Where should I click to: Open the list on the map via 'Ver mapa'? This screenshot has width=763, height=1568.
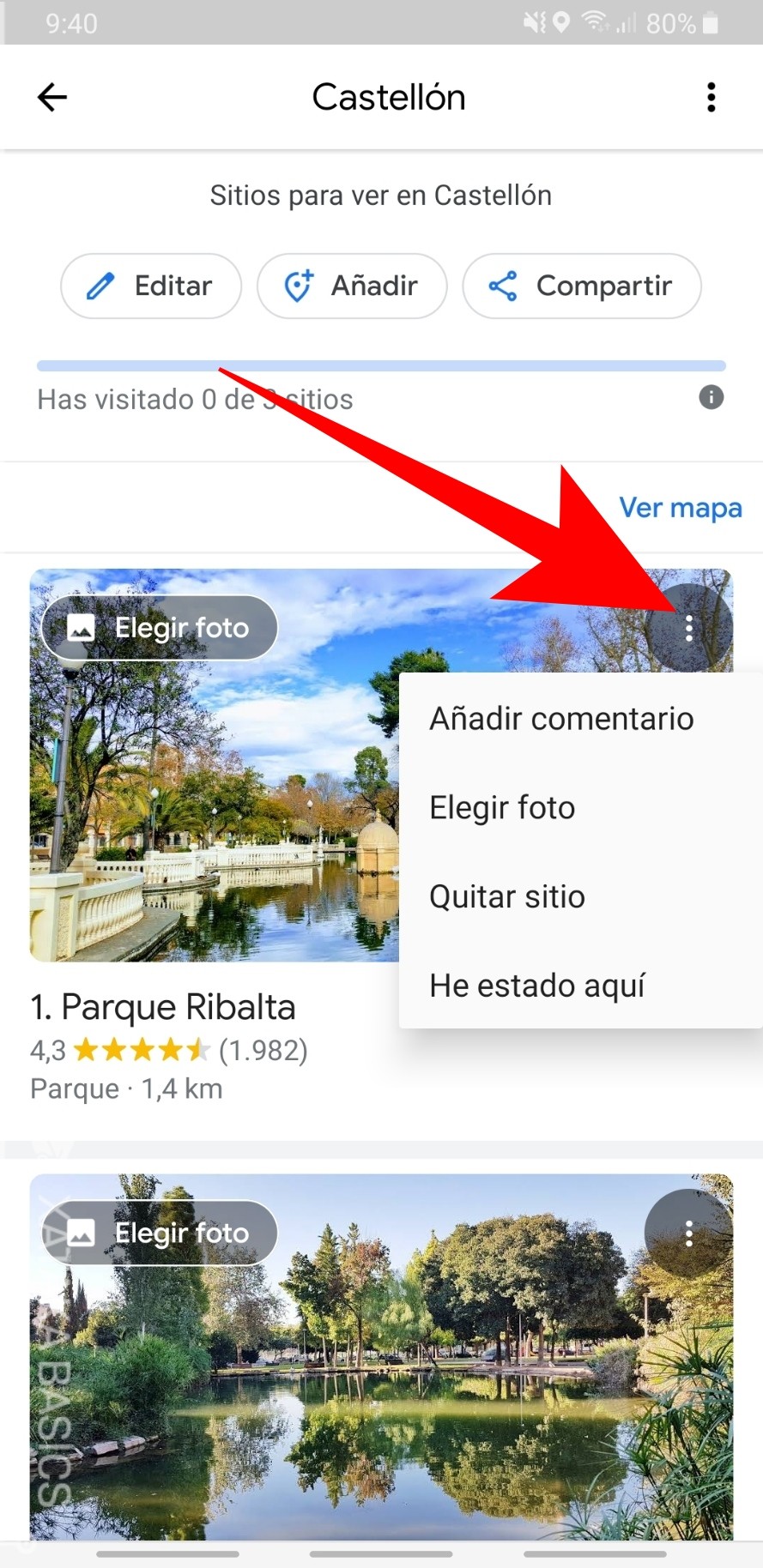[681, 507]
